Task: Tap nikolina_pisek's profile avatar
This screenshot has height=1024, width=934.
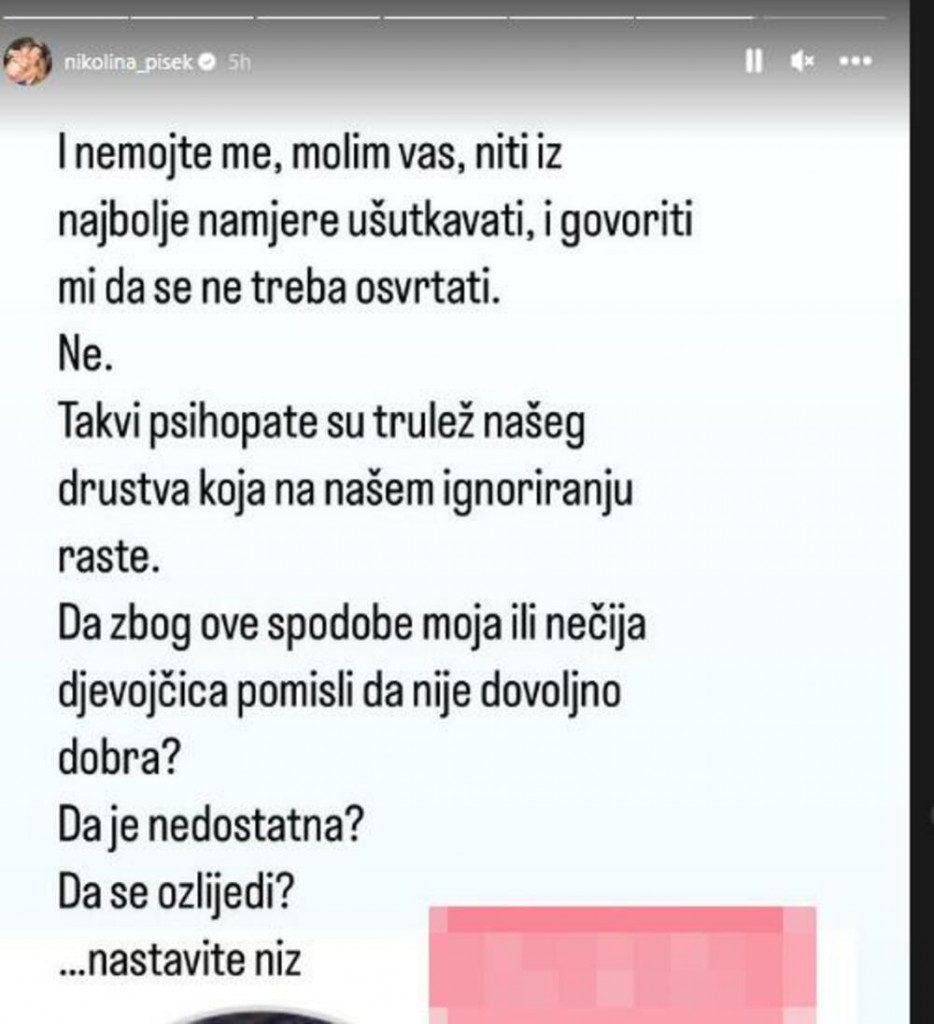Action: tap(27, 62)
